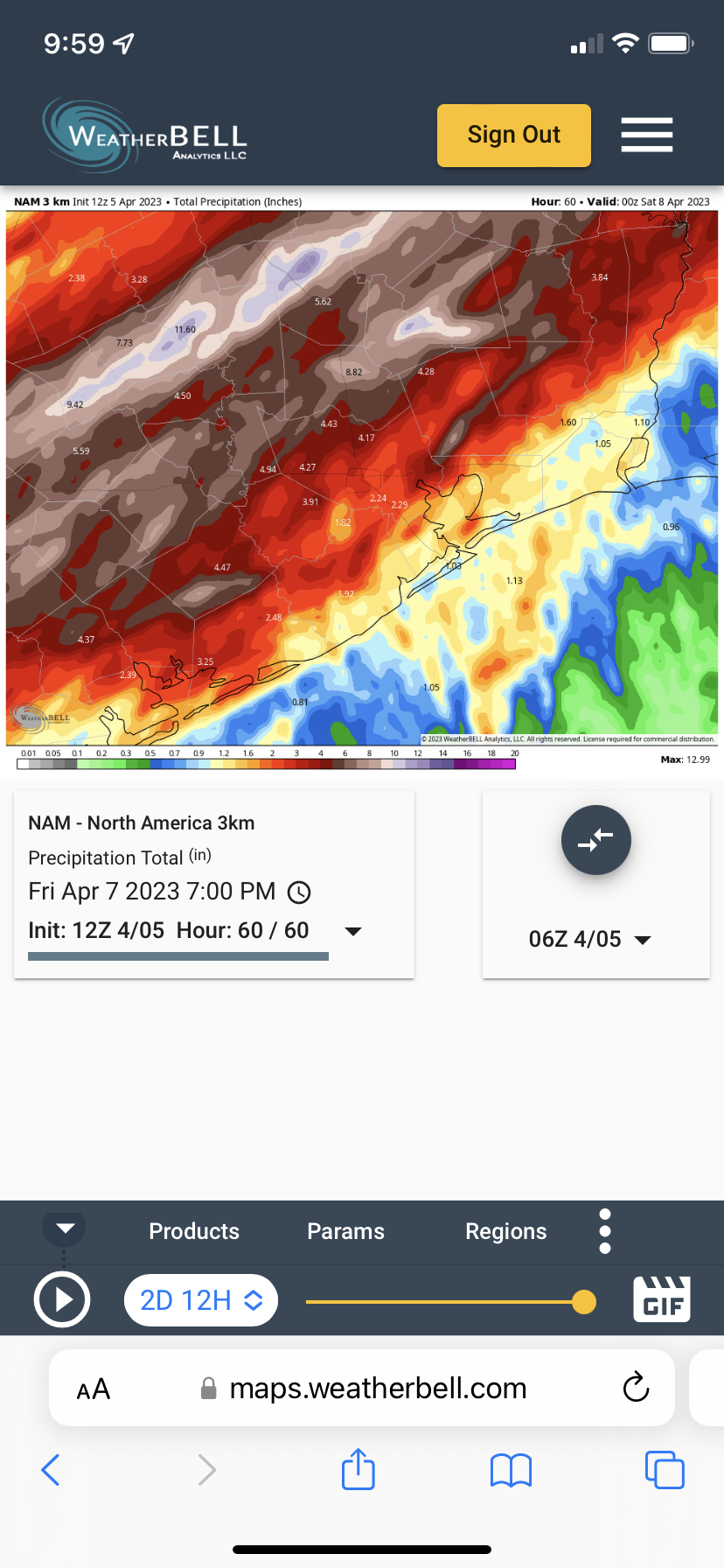Change the 2D 12H time range selector

coord(201,1300)
